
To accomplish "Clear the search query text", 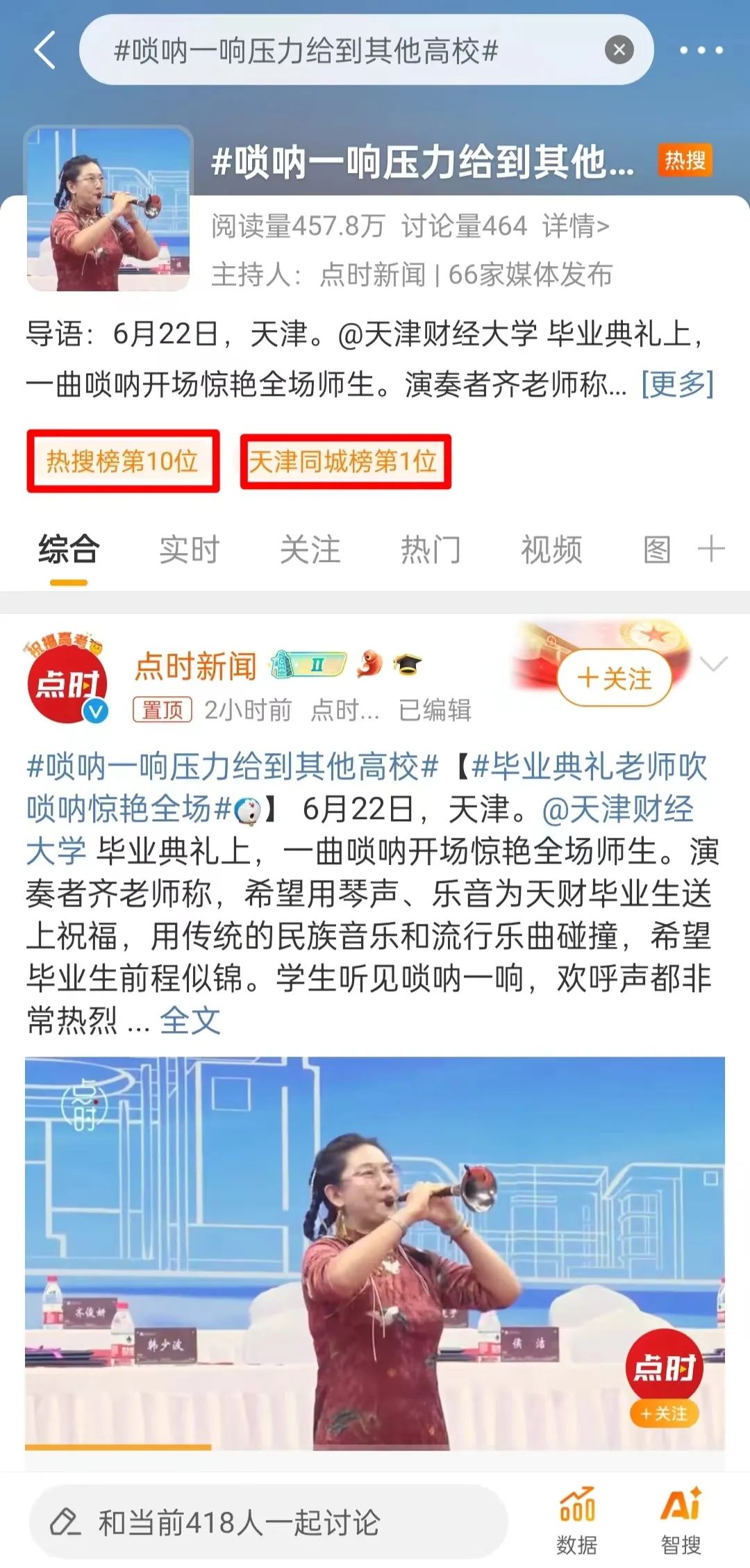I will tap(619, 50).
